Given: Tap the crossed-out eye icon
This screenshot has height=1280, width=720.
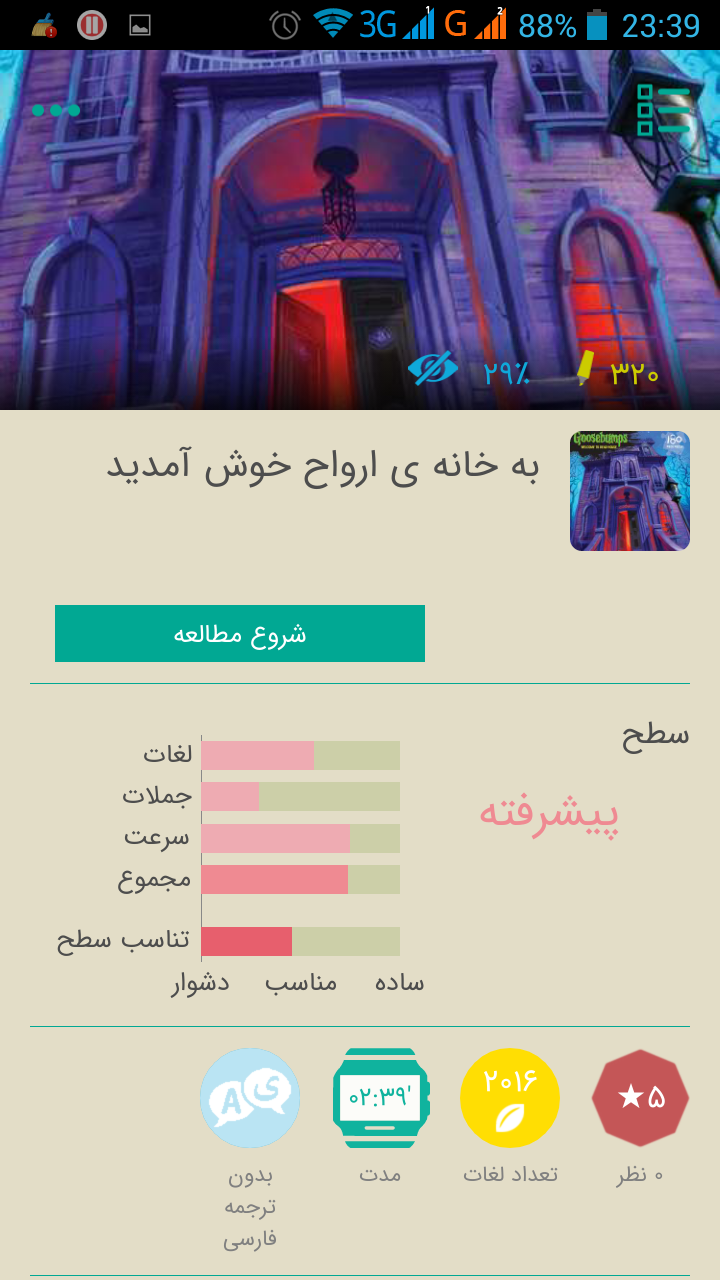Looking at the screenshot, I should [433, 369].
